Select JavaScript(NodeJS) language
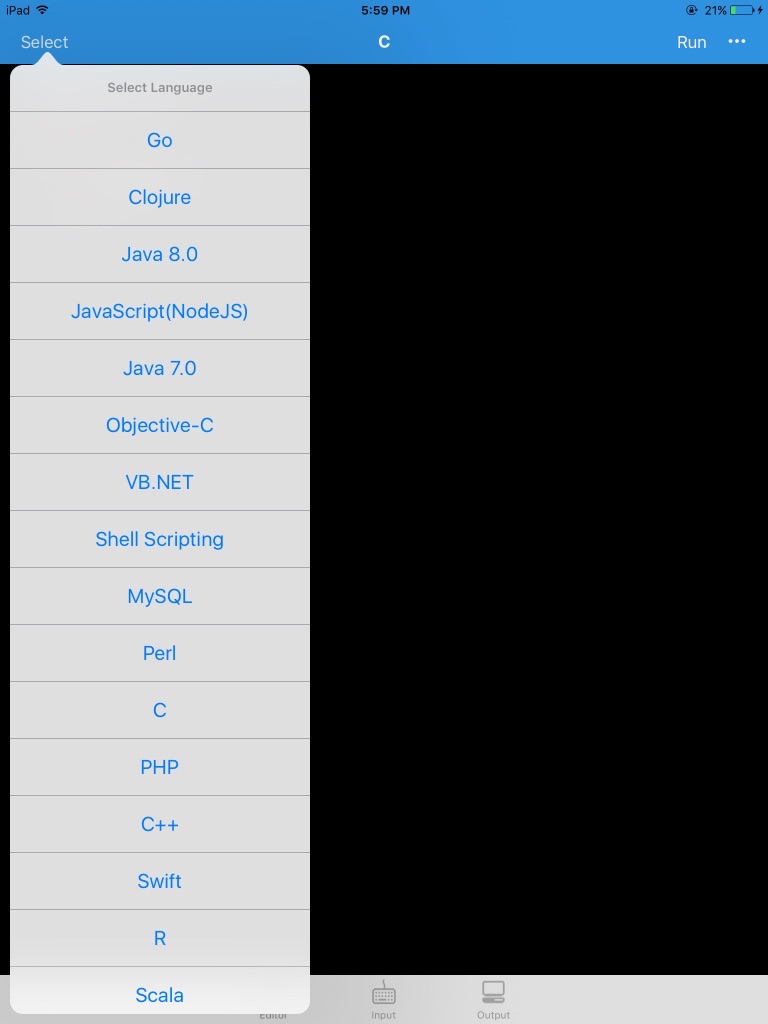This screenshot has height=1024, width=768. (x=160, y=311)
